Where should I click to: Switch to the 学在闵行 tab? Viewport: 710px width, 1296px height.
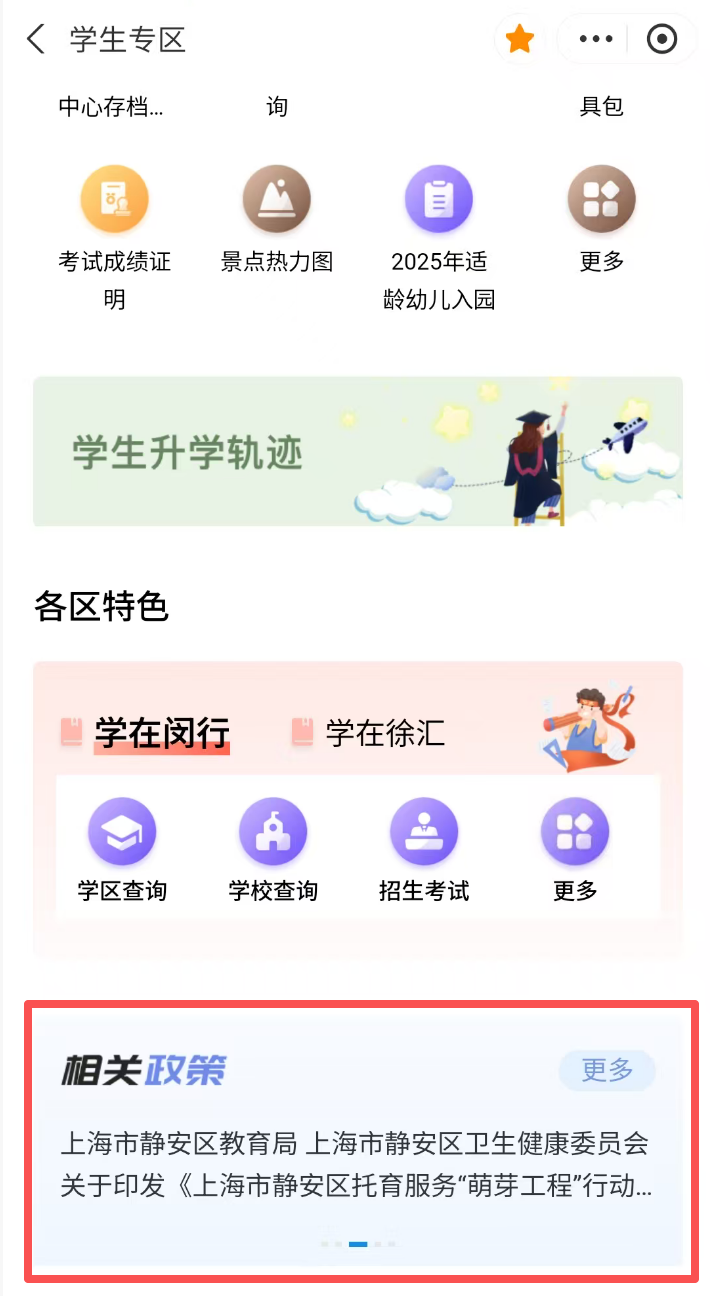[x=162, y=733]
